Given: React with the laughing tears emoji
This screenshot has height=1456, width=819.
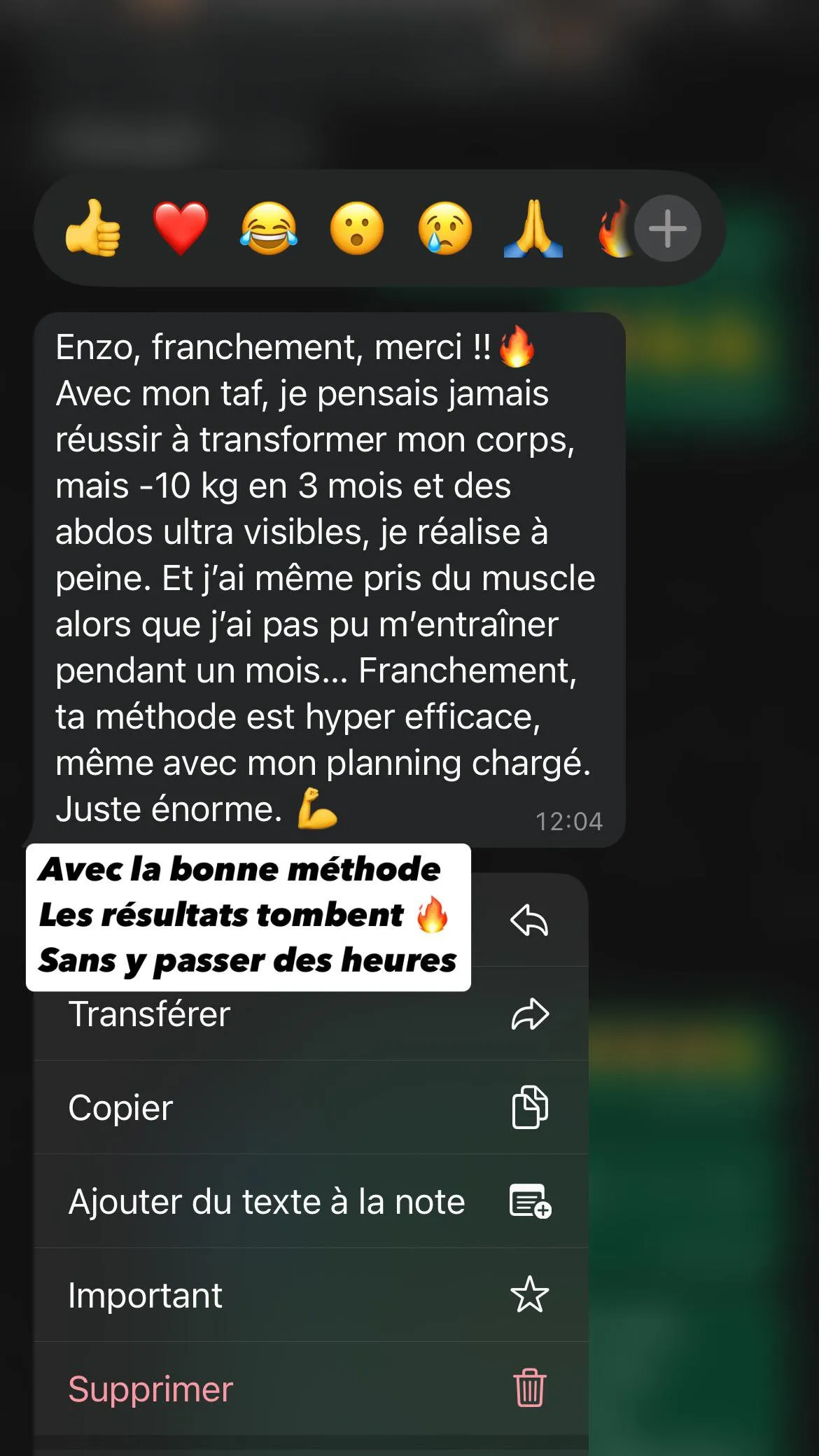Looking at the screenshot, I should 269,228.
